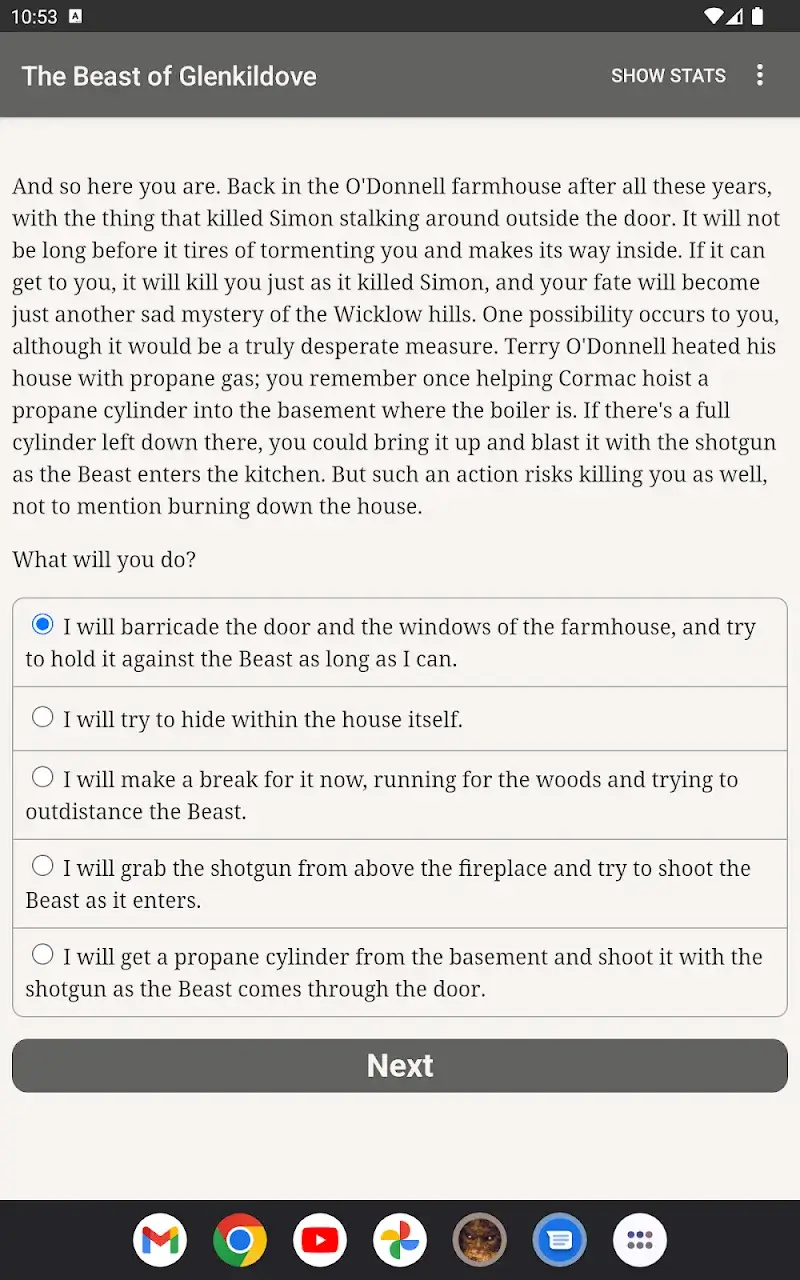Open Google Photos from the dock
Screen dimensions: 800x1280
pos(400,1240)
